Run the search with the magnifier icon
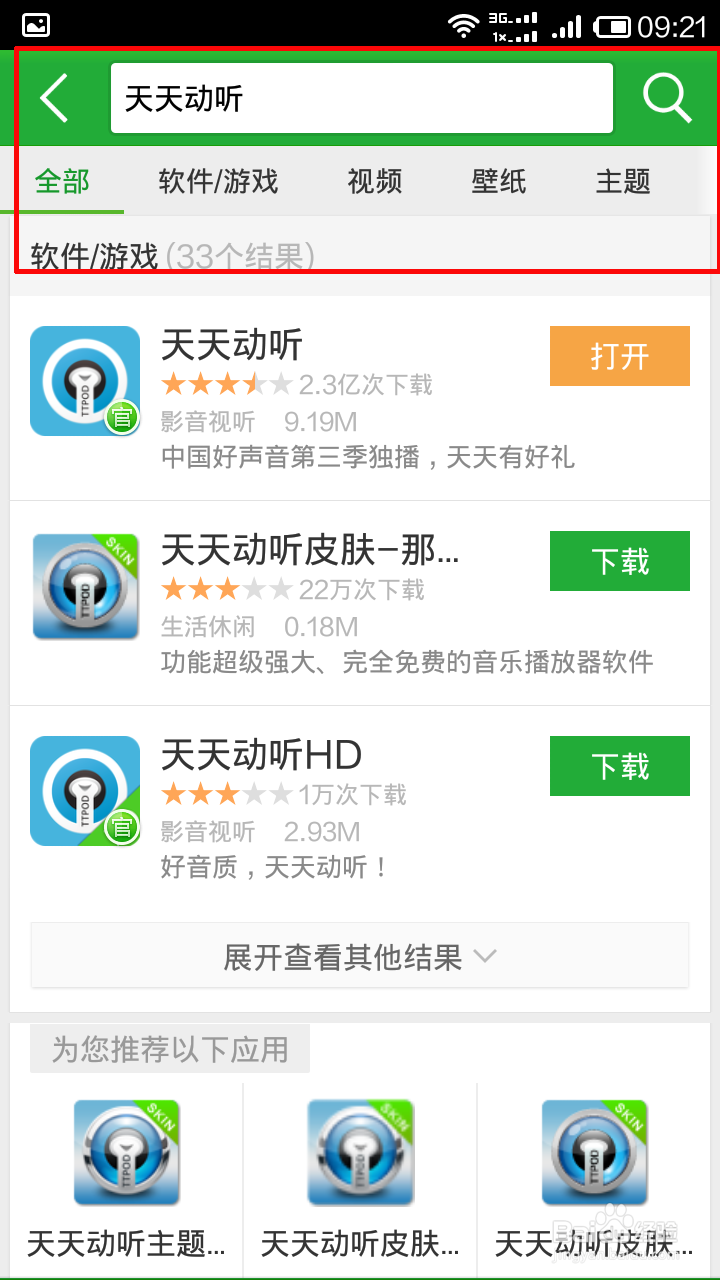The image size is (720, 1280). (666, 98)
